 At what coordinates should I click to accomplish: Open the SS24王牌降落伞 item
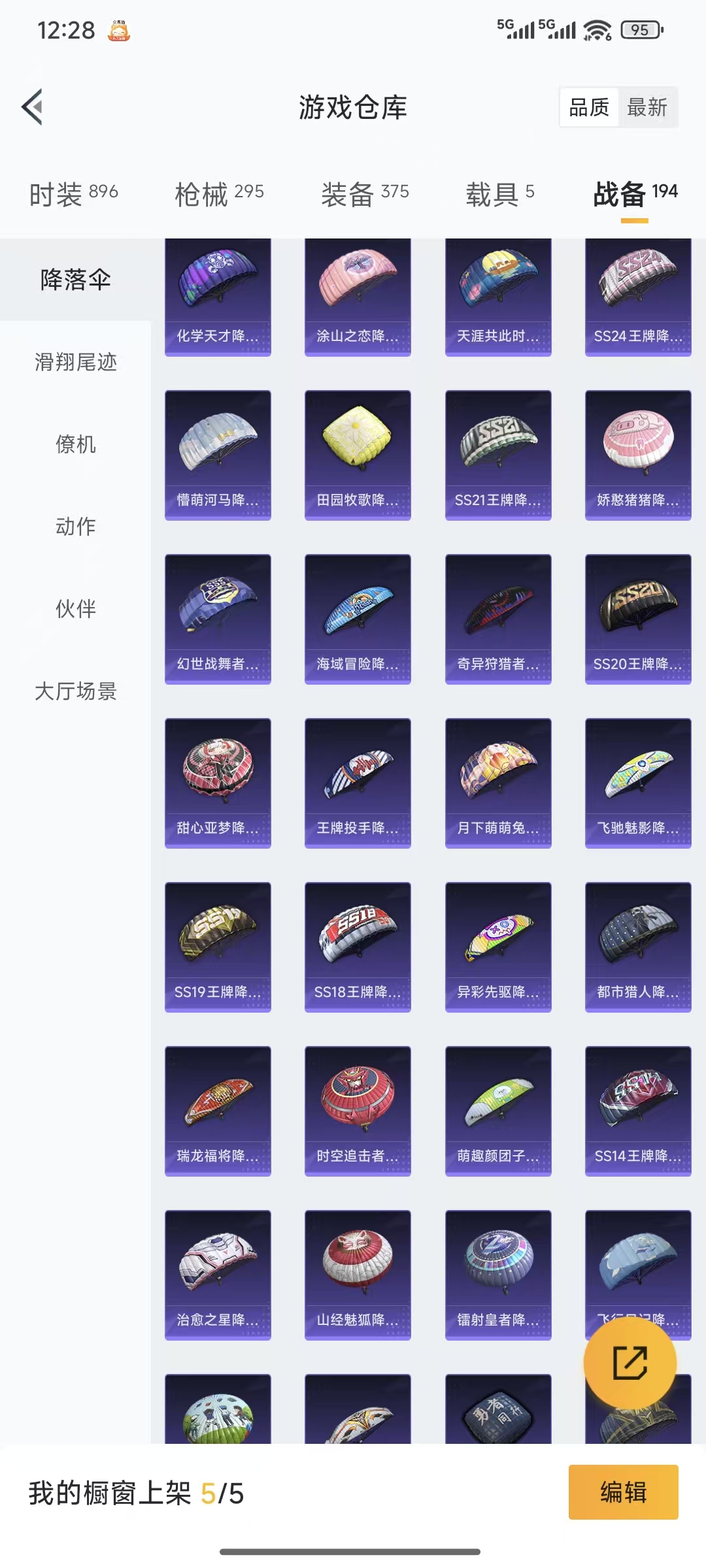[637, 297]
